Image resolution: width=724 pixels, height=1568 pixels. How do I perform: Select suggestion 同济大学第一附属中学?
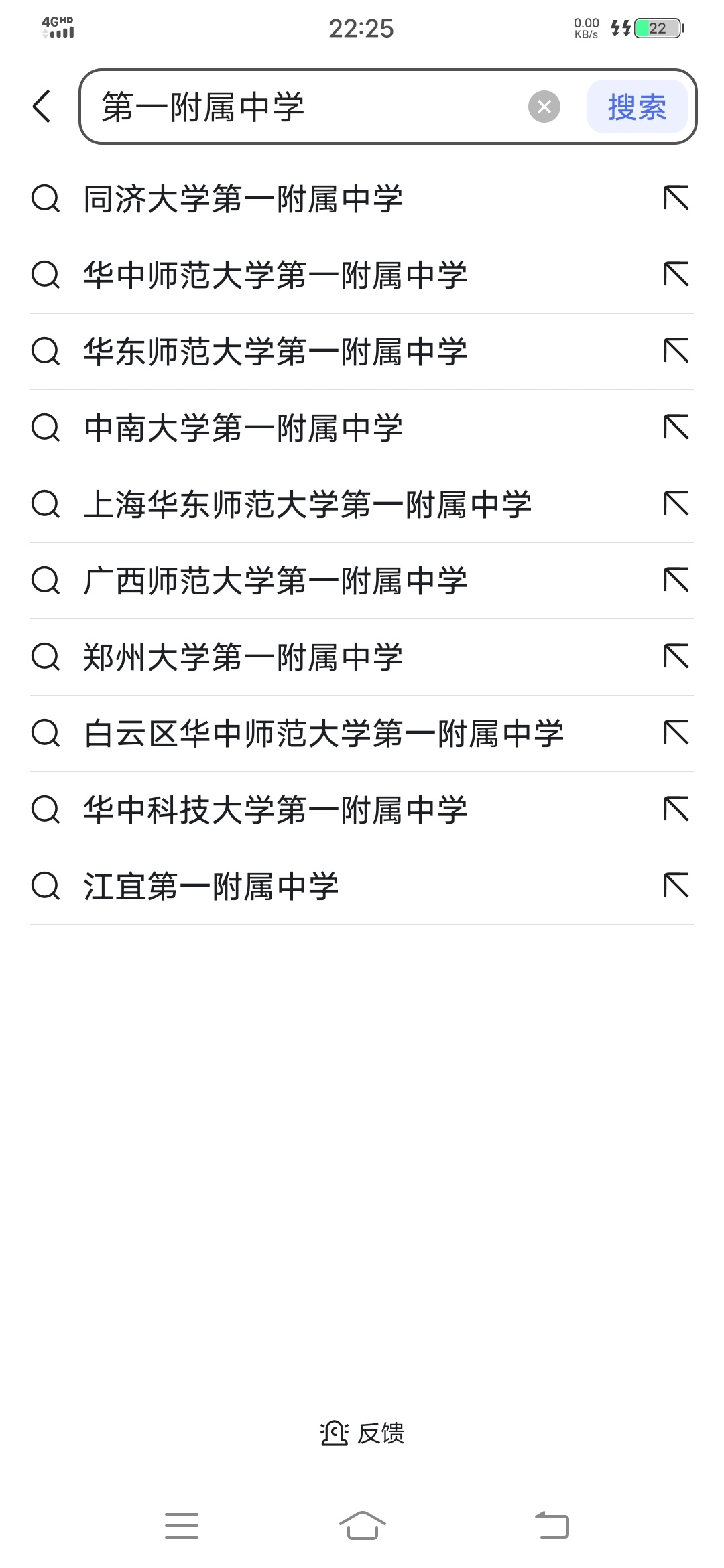[x=243, y=199]
